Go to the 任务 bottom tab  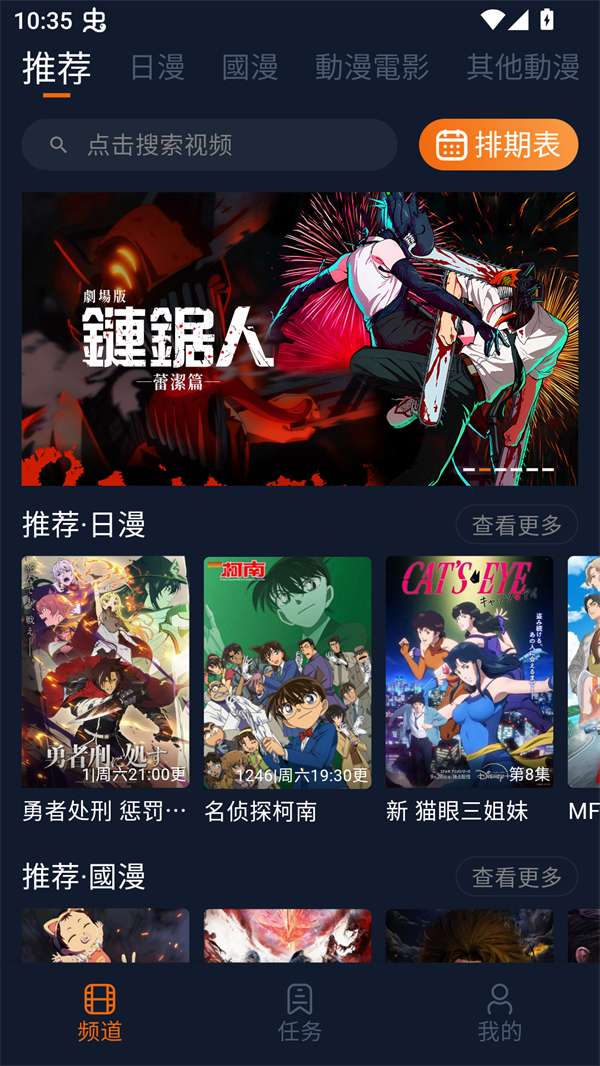pos(300,1012)
